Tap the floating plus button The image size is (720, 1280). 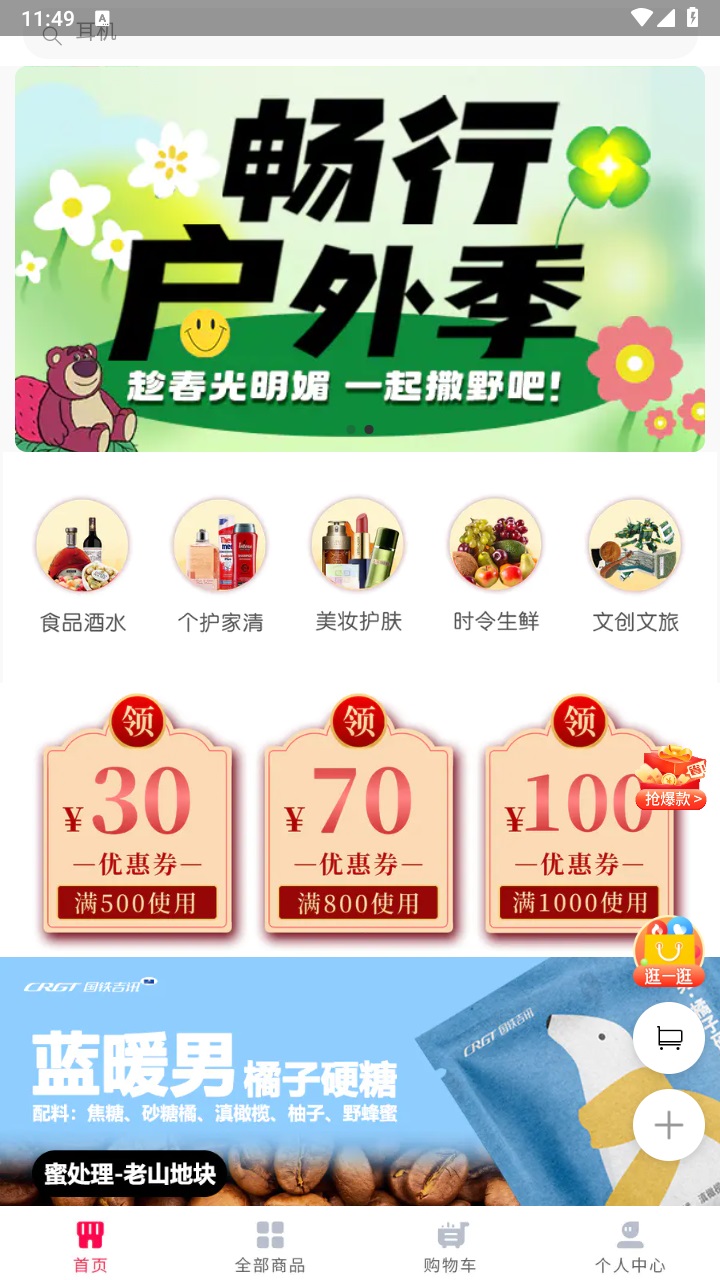(668, 1125)
